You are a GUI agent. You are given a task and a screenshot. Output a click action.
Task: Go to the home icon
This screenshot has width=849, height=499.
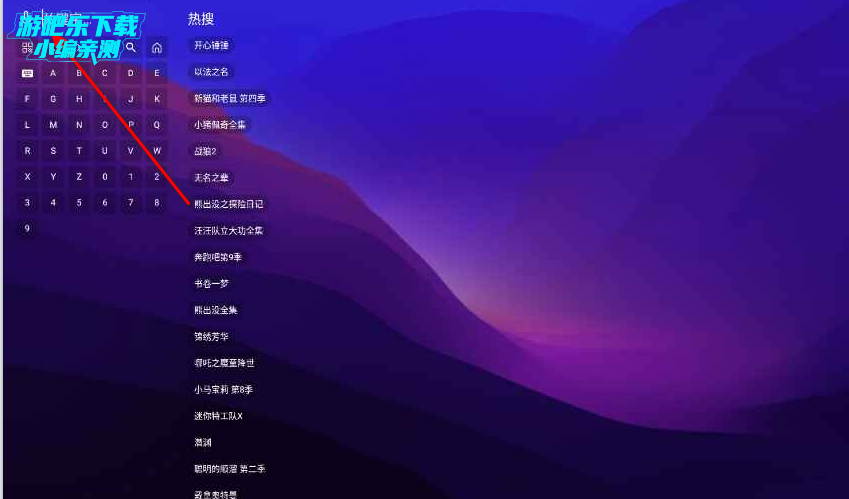(x=156, y=47)
